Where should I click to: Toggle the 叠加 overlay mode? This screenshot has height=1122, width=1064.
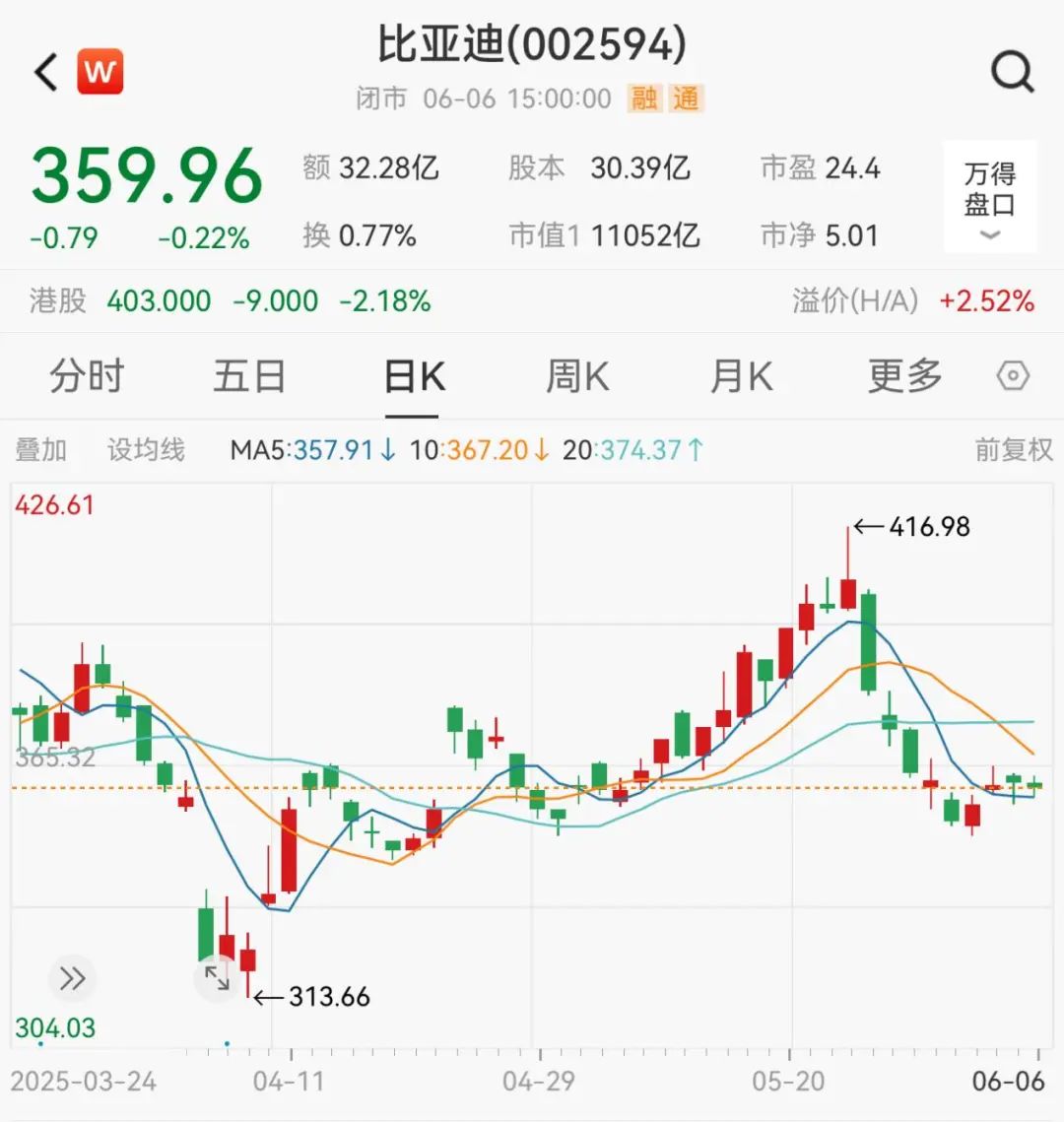(x=43, y=449)
